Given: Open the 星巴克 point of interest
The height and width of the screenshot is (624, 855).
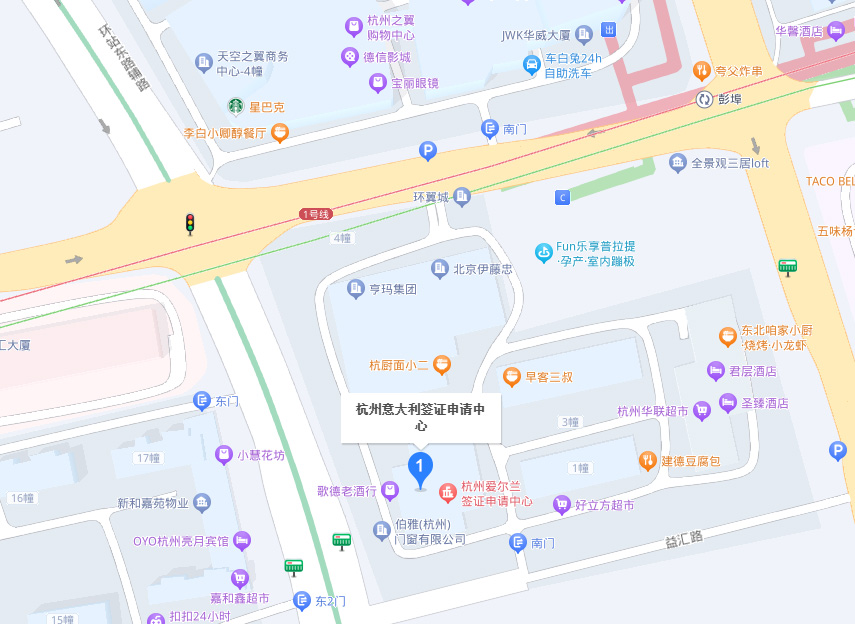Looking at the screenshot, I should point(236,106).
